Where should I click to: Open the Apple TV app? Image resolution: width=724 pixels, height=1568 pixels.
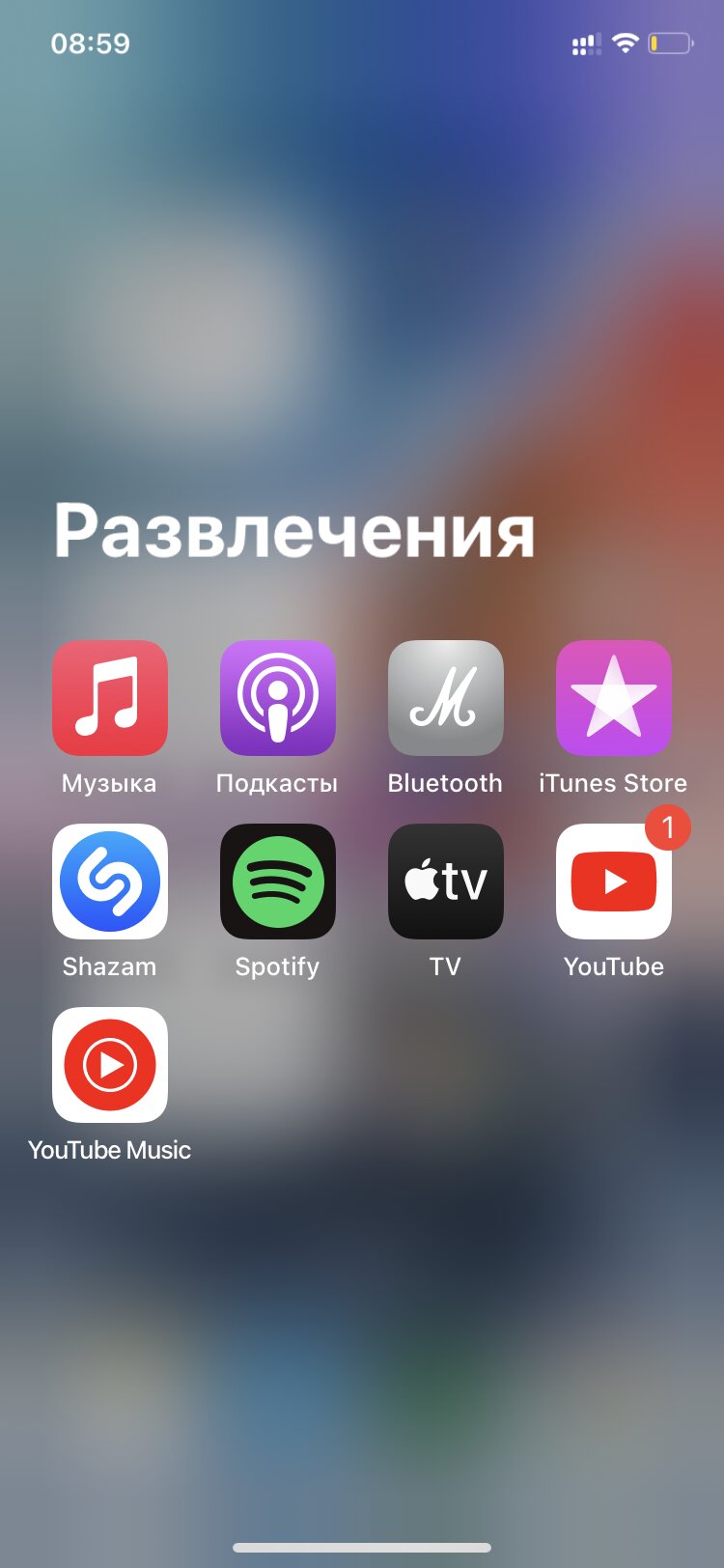(x=446, y=882)
